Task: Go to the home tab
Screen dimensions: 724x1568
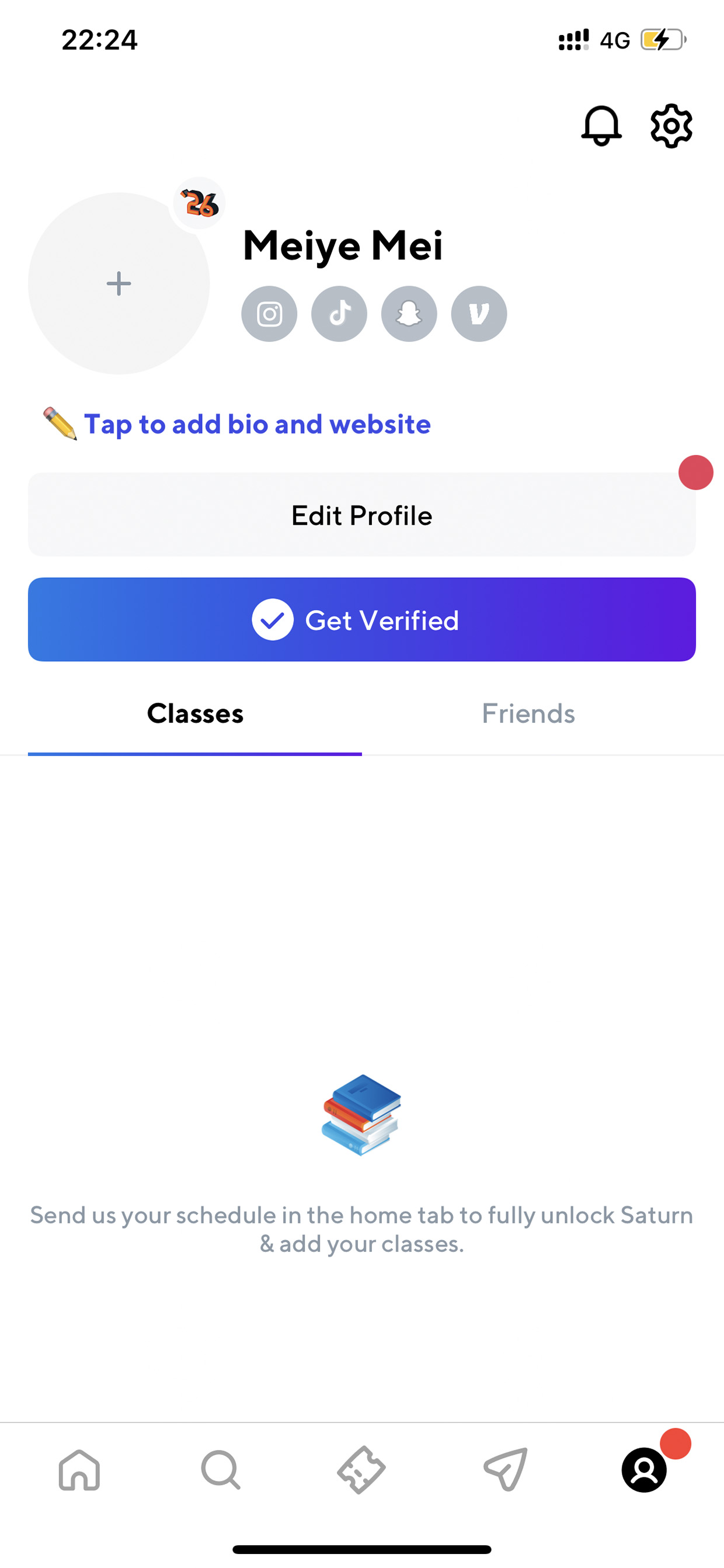Action: (79, 1470)
